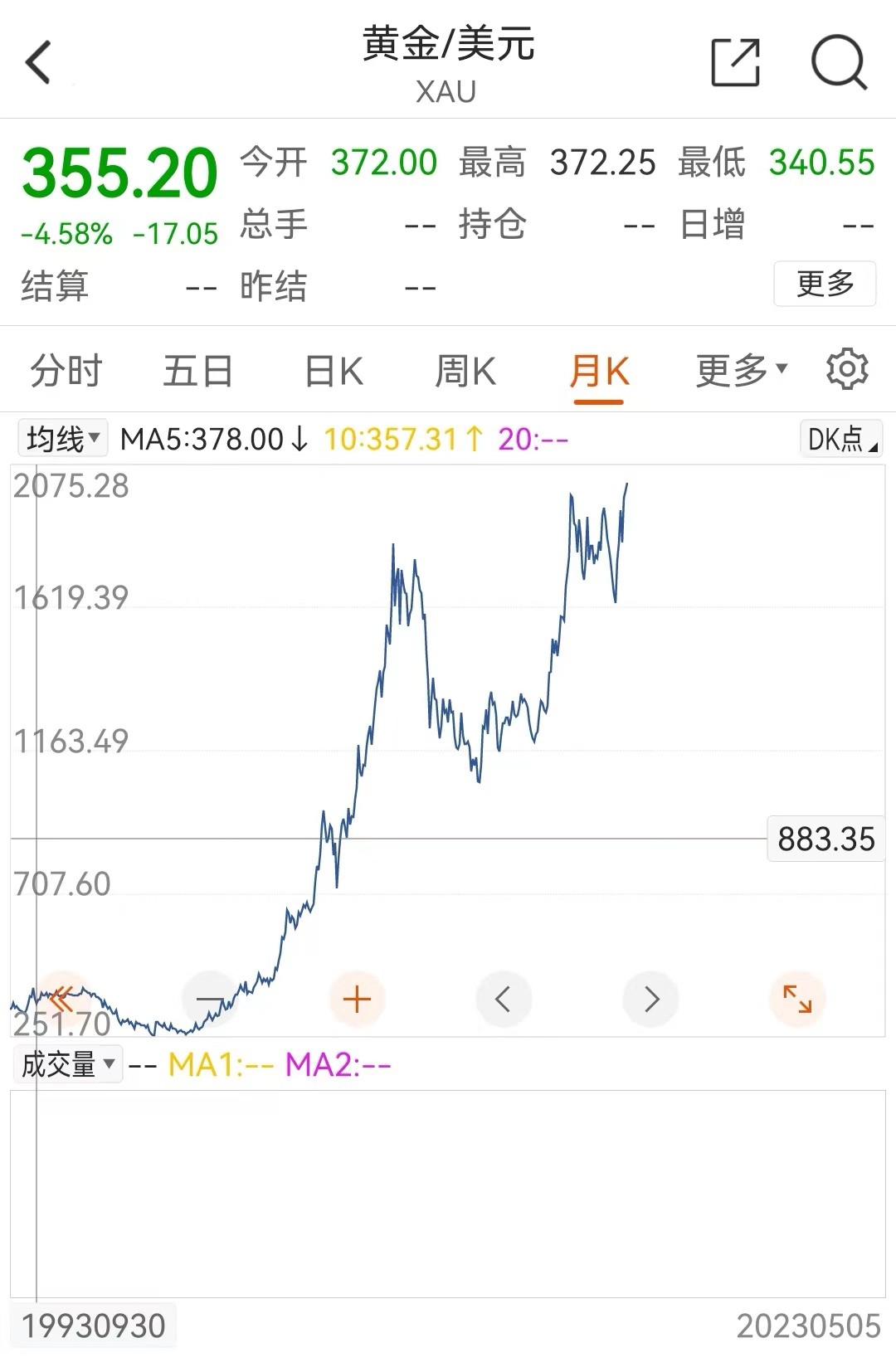This screenshot has height=1372, width=896.
Task: Toggle the DK点 indicator
Action: (x=839, y=439)
